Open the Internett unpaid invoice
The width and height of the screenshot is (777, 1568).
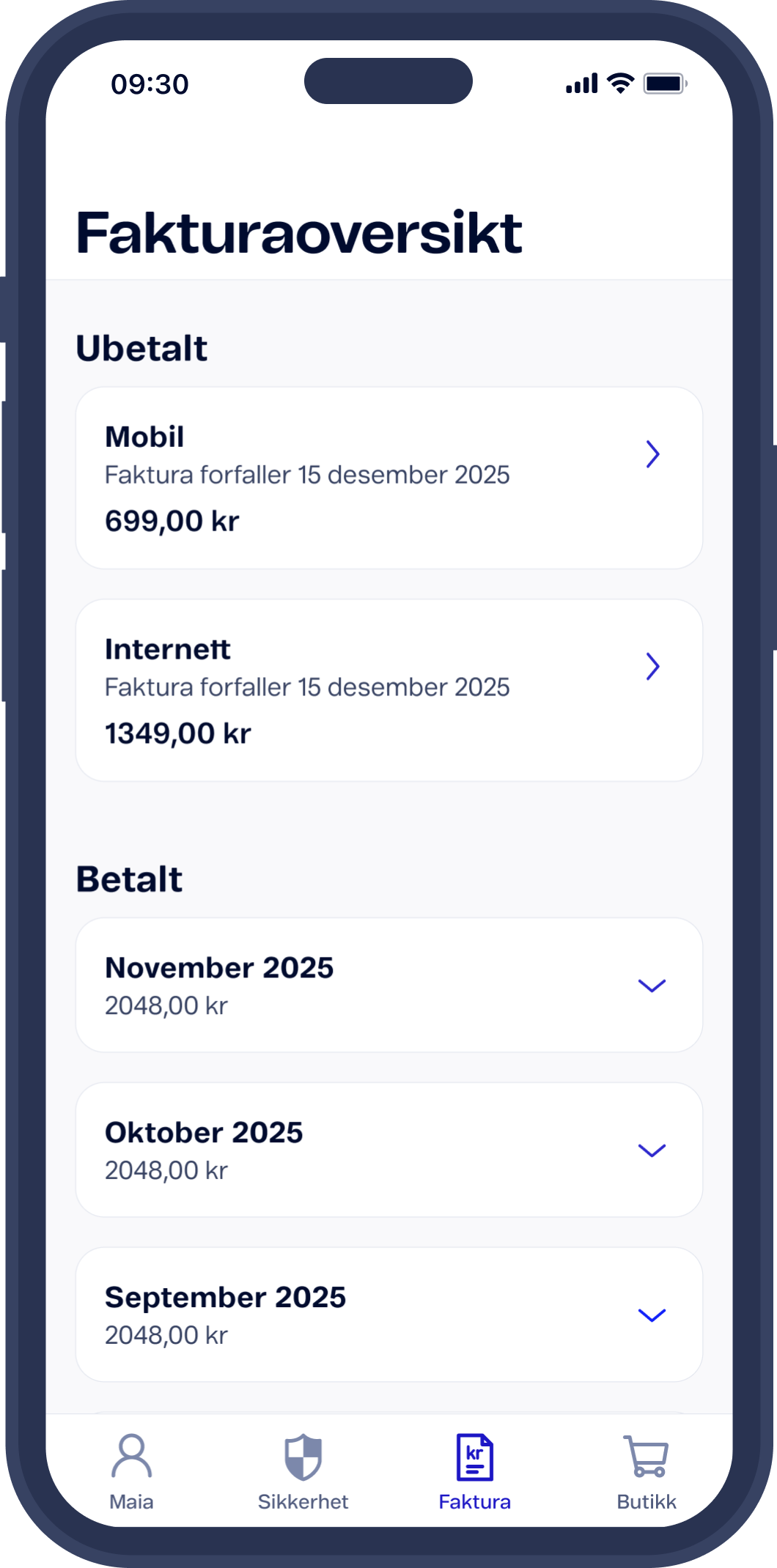coord(388,689)
